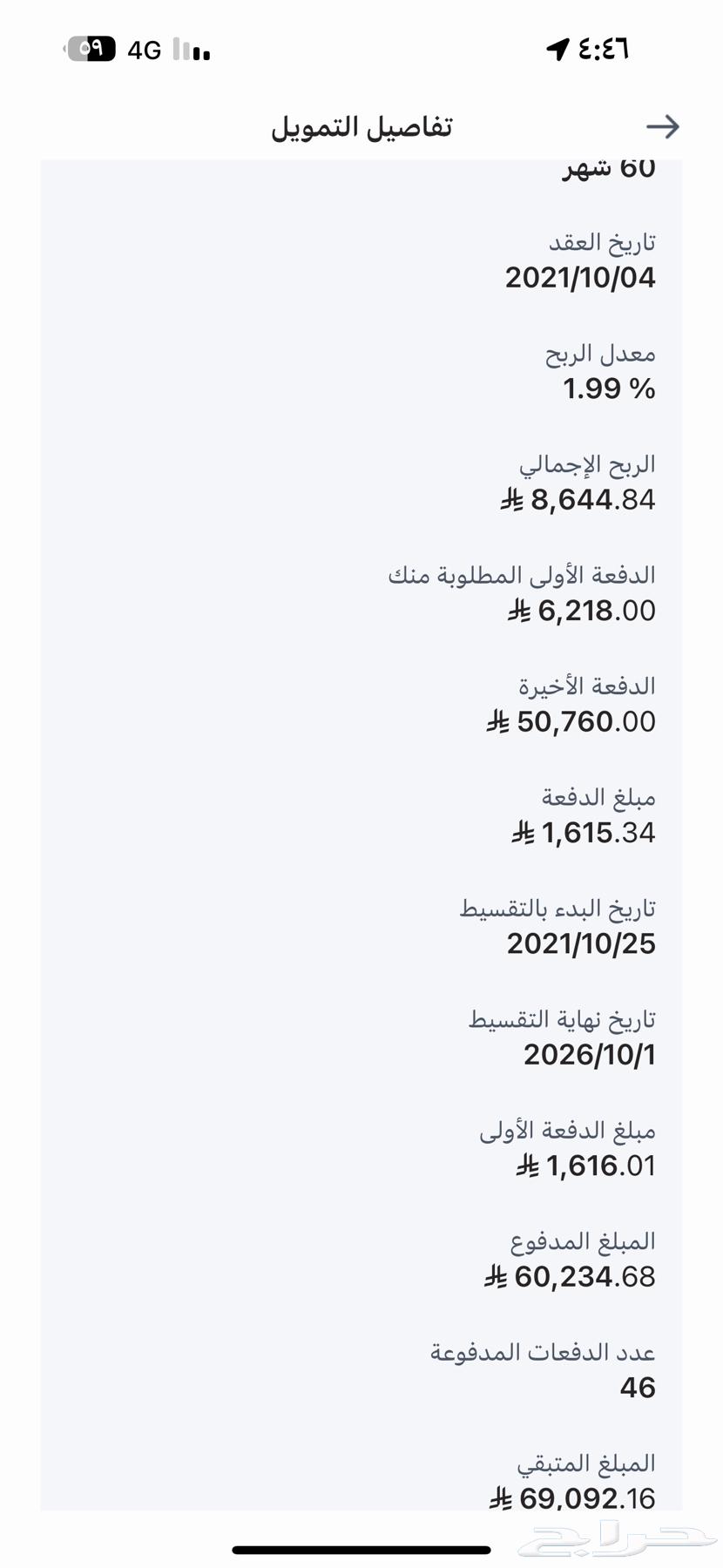Select the contract date 2021/10/04

(x=578, y=280)
